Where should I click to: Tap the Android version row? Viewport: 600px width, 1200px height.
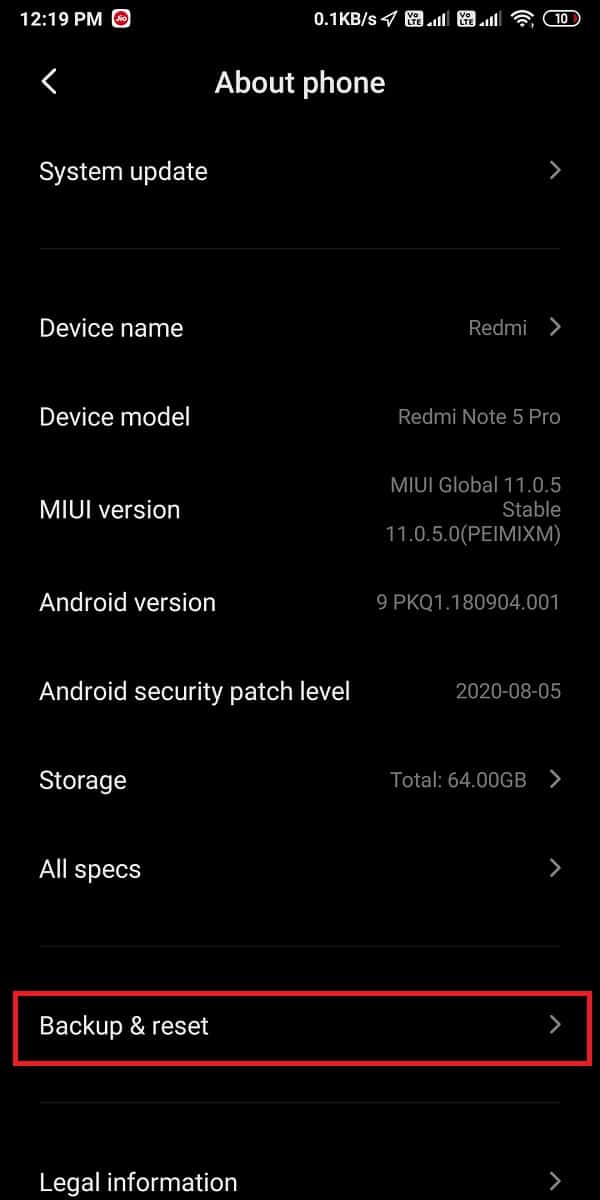300,602
